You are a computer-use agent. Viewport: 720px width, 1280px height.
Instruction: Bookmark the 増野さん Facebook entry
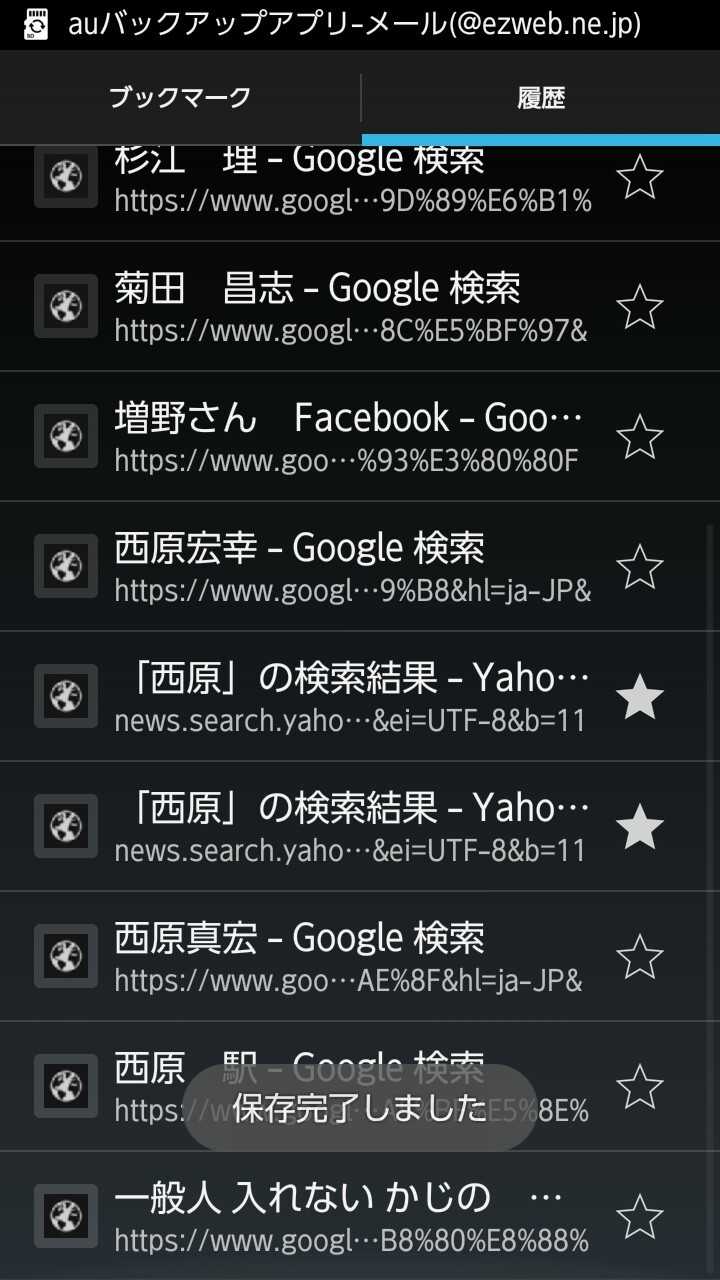tap(640, 437)
